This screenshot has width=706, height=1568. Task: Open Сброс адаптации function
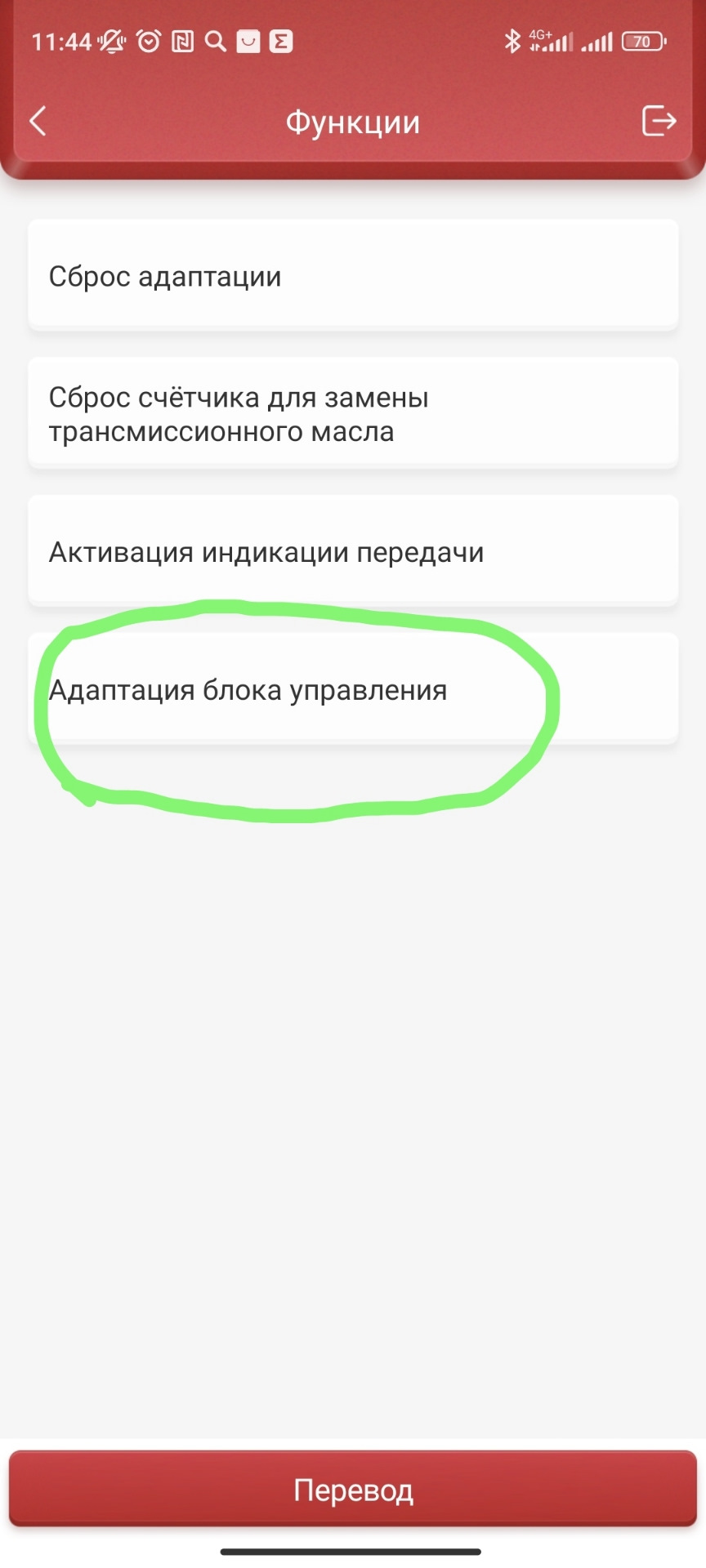click(353, 275)
